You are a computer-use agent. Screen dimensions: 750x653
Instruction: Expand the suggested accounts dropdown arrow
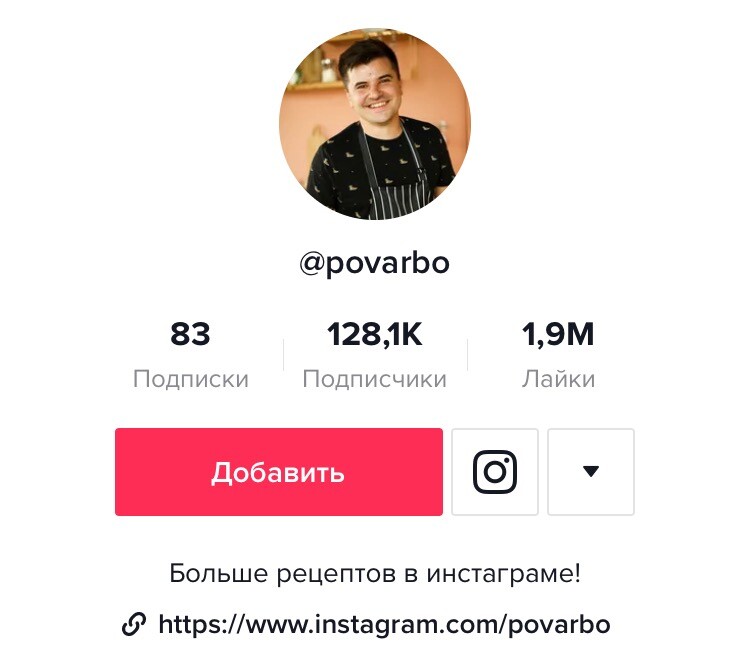coord(590,472)
